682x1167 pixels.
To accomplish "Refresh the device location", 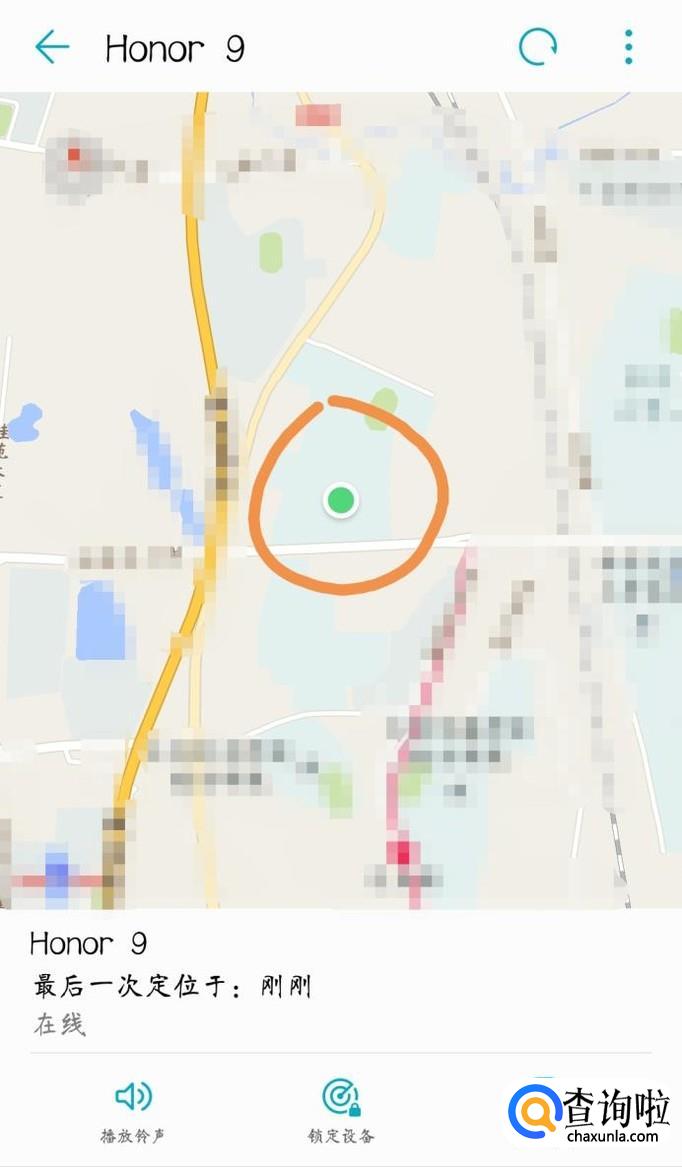I will click(537, 47).
